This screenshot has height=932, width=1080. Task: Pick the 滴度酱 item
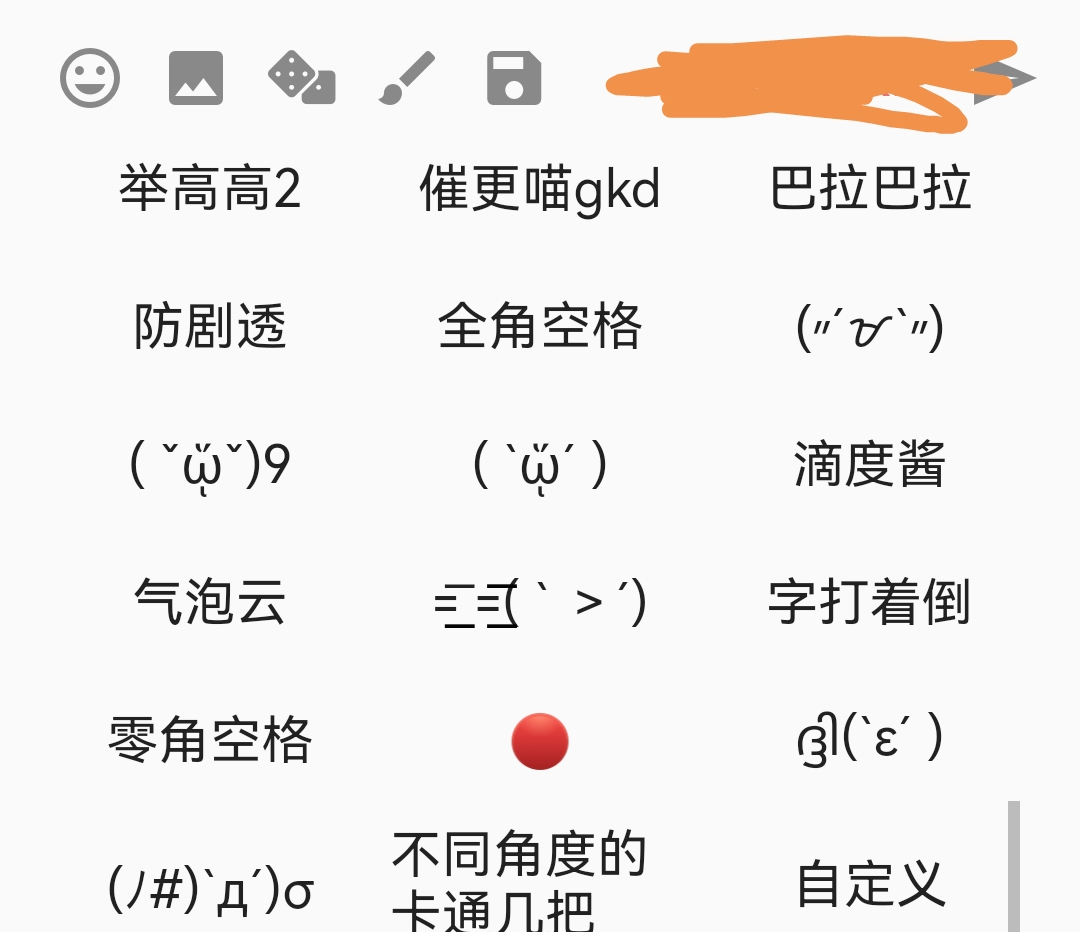point(870,465)
